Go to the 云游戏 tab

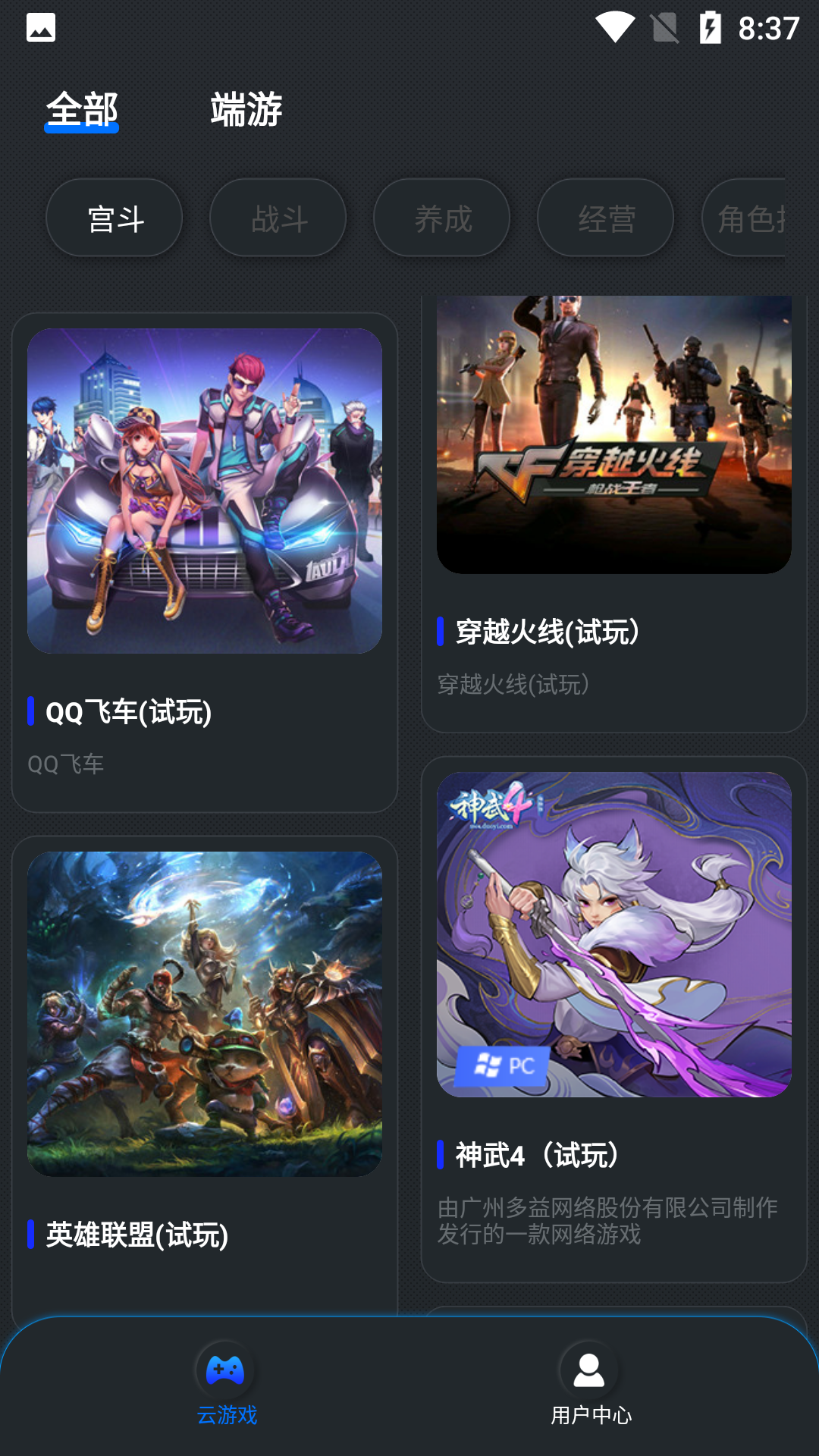pos(226,1384)
